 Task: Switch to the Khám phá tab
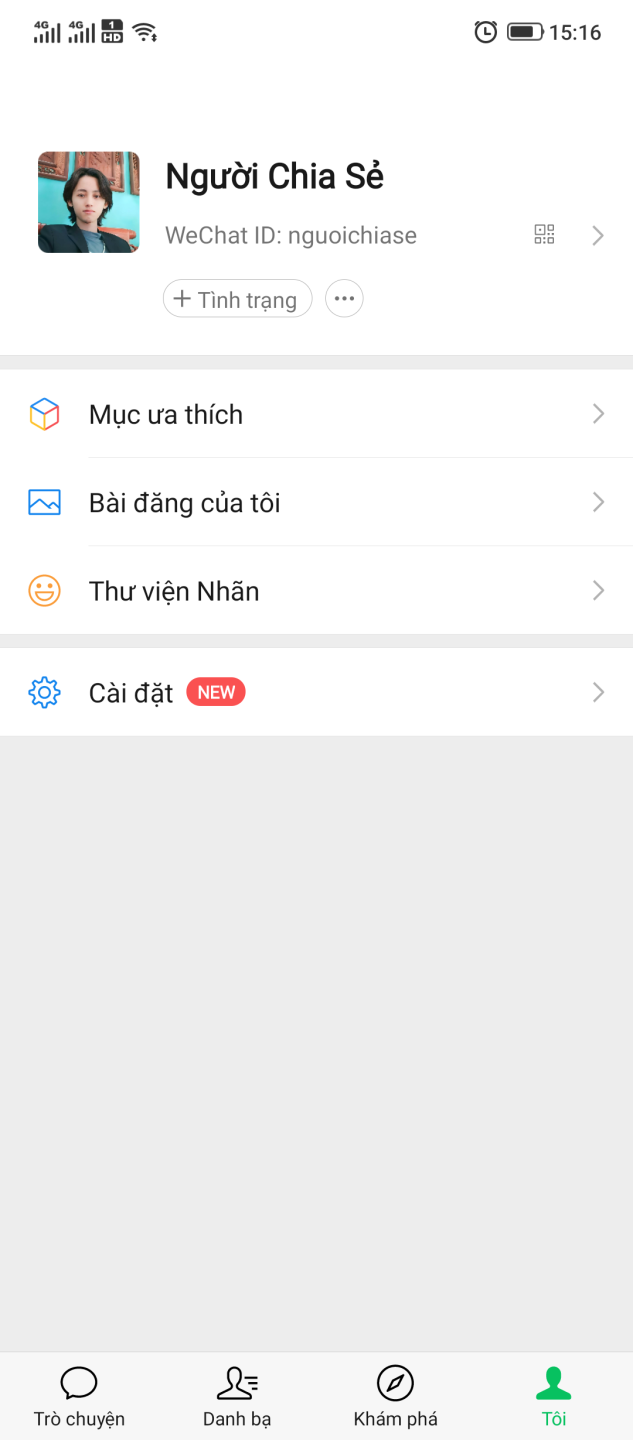(x=395, y=1396)
